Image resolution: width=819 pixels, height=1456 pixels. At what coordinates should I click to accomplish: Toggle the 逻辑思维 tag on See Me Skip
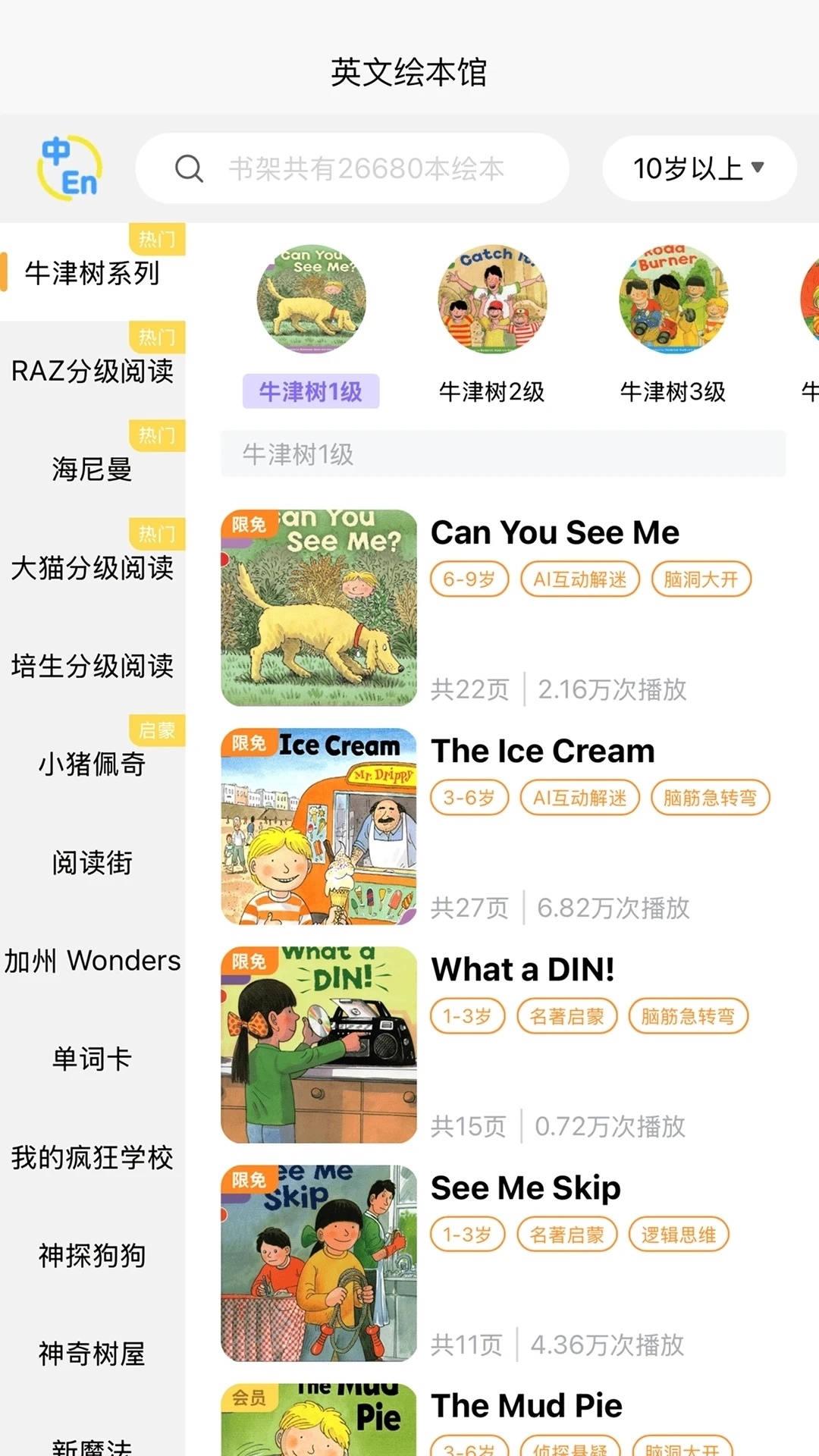click(x=679, y=1234)
